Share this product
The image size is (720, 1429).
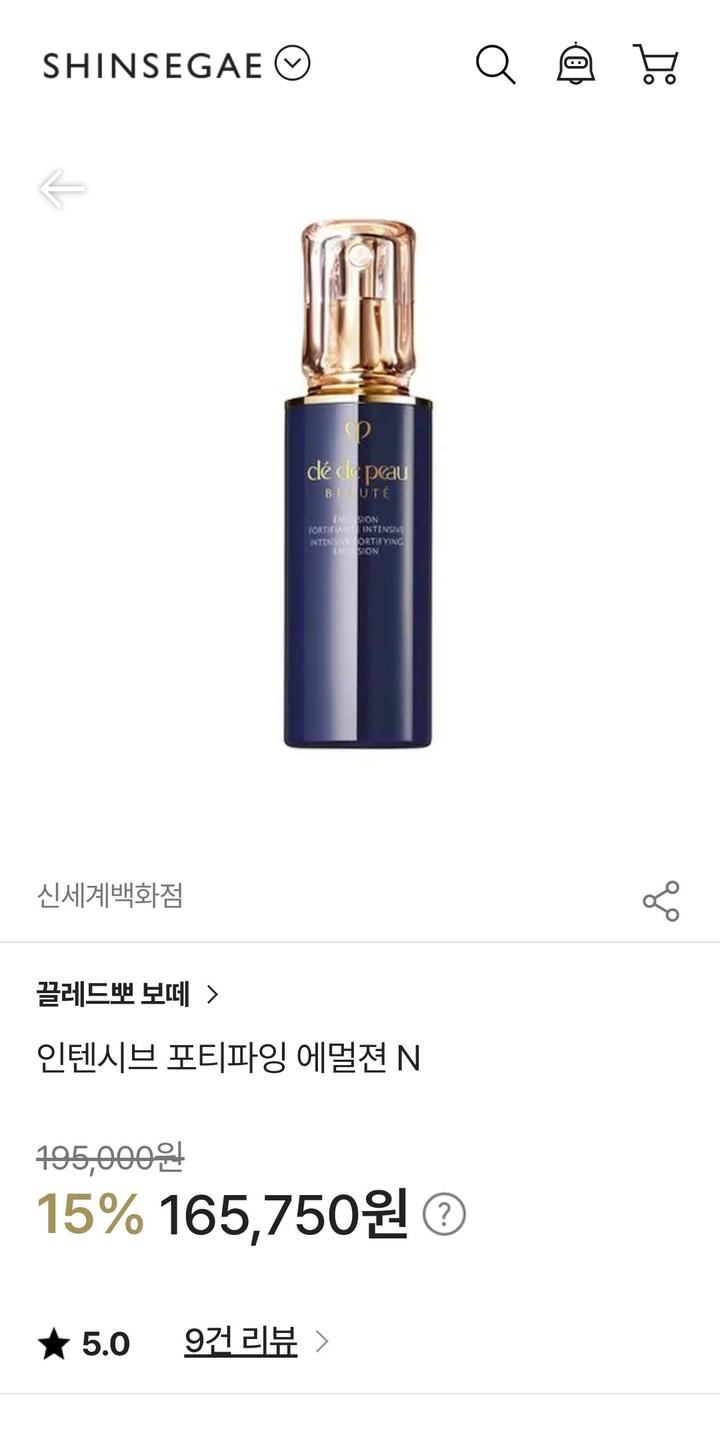pos(661,901)
